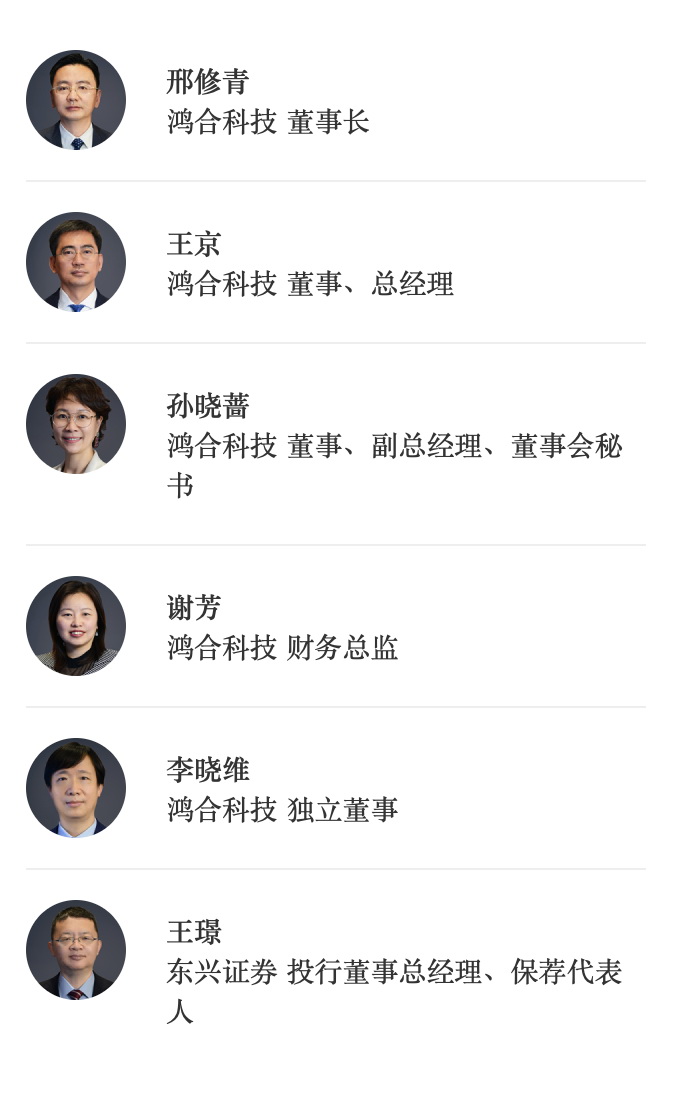
Task: Open 邢修青's guest profile row
Action: pos(336,101)
